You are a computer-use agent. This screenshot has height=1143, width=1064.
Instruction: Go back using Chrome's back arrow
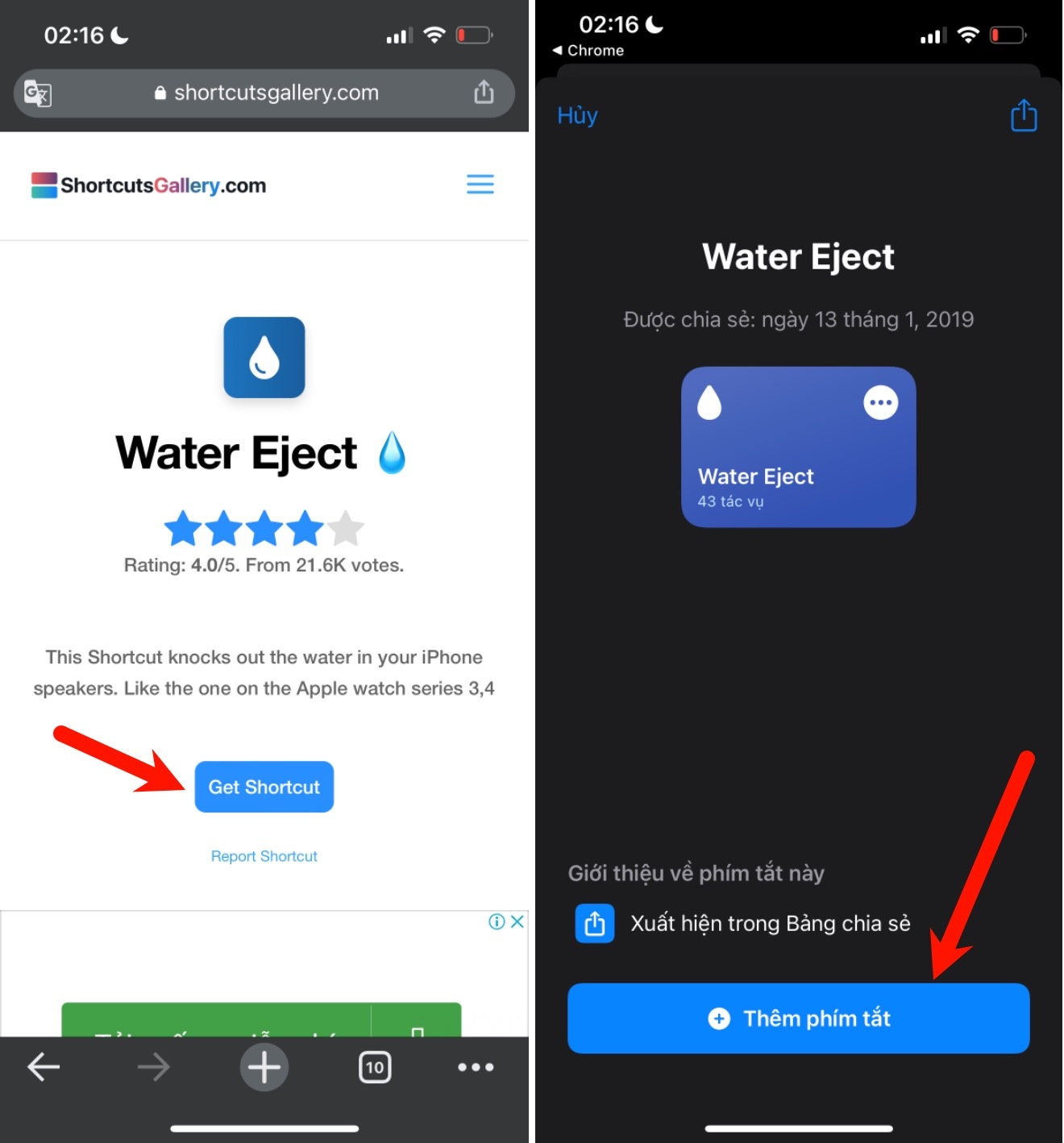point(44,1067)
